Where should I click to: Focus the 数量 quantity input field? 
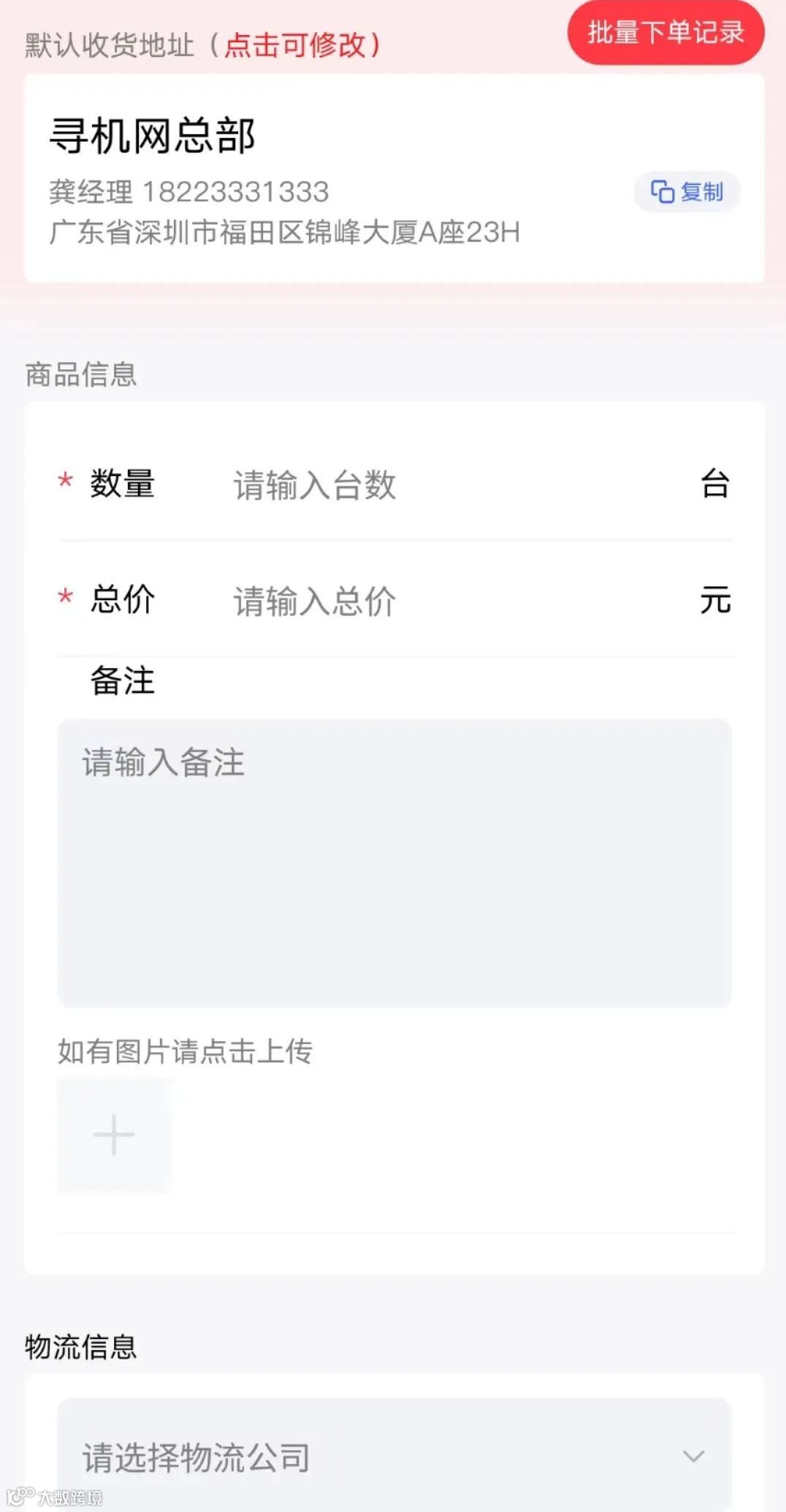(x=453, y=485)
